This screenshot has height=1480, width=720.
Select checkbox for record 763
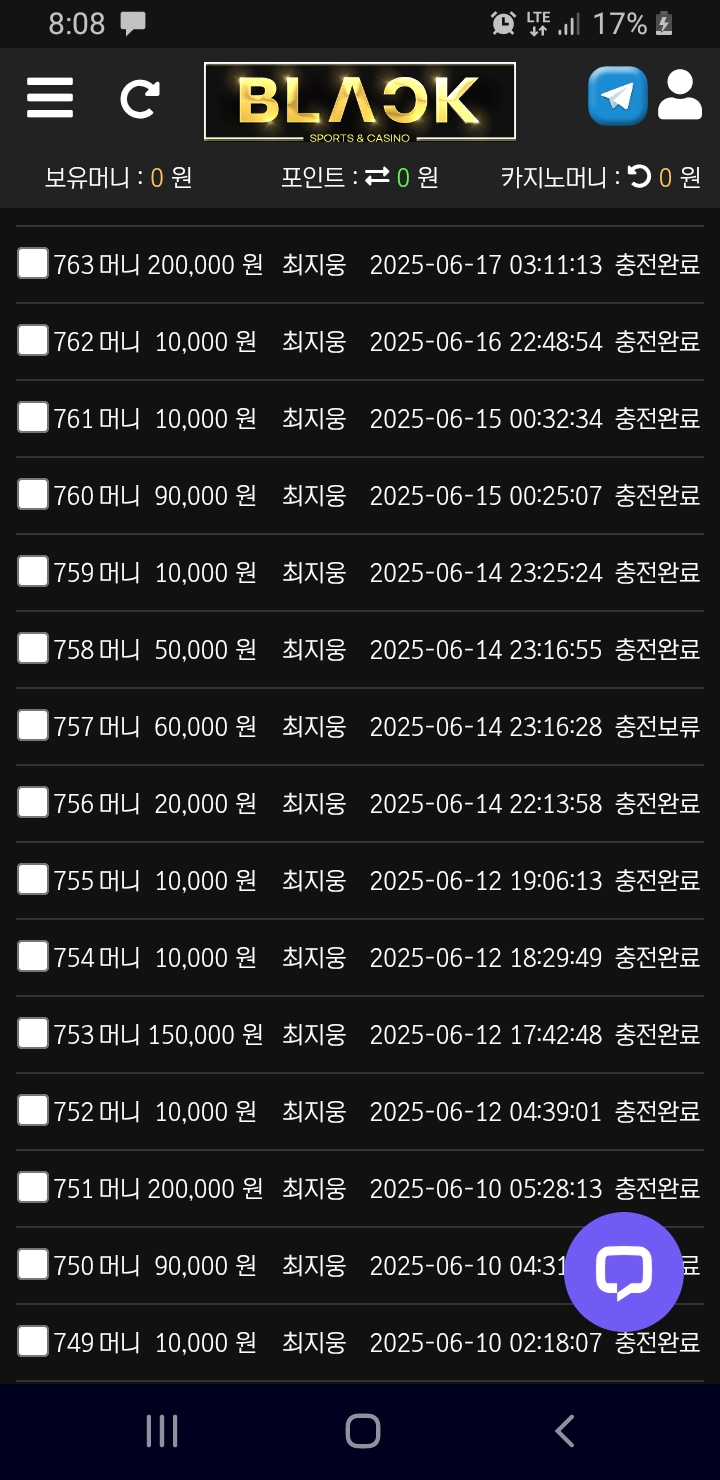(33, 264)
